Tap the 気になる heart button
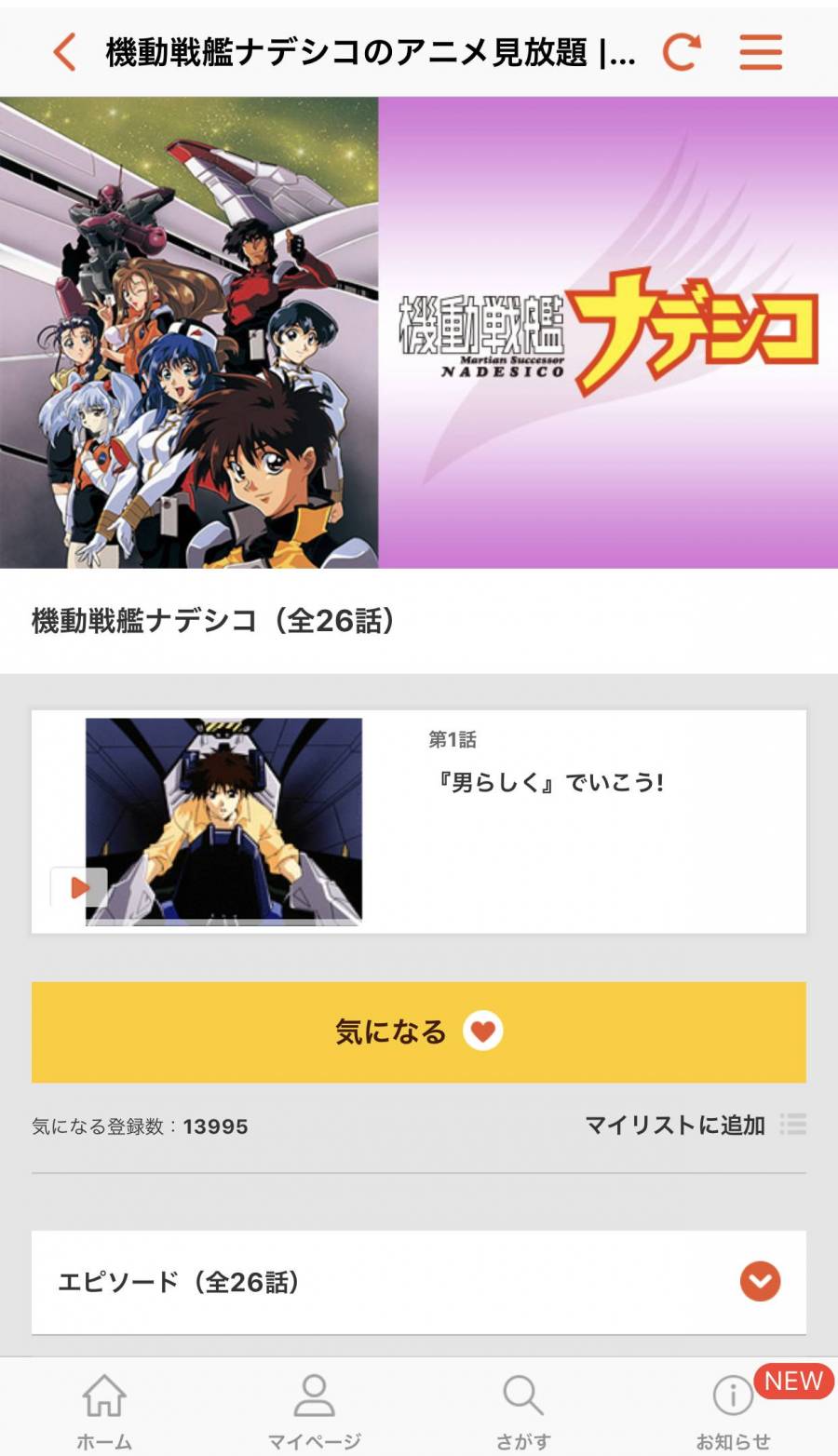The width and height of the screenshot is (838, 1456). click(x=419, y=1031)
